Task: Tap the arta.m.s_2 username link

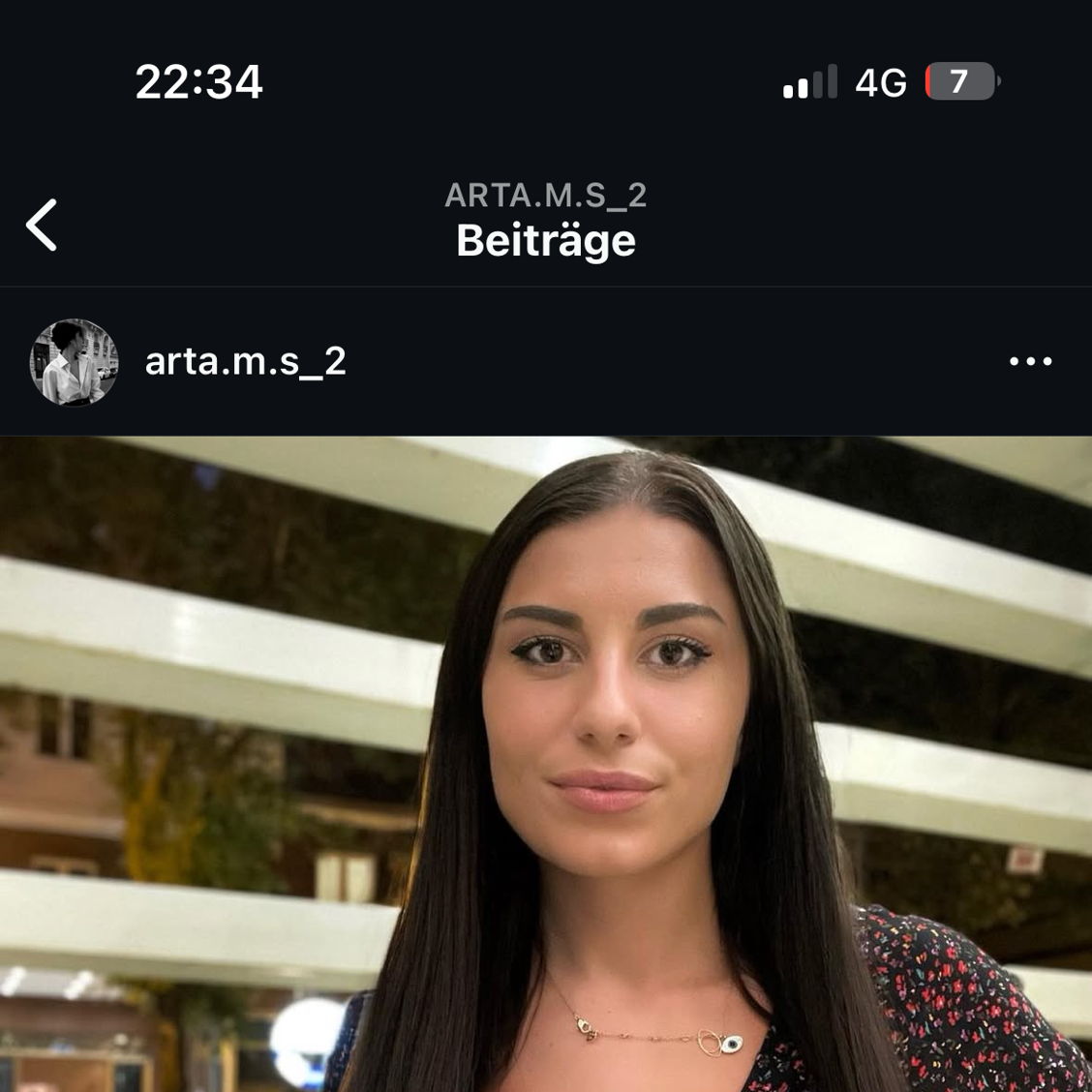Action: coord(245,361)
